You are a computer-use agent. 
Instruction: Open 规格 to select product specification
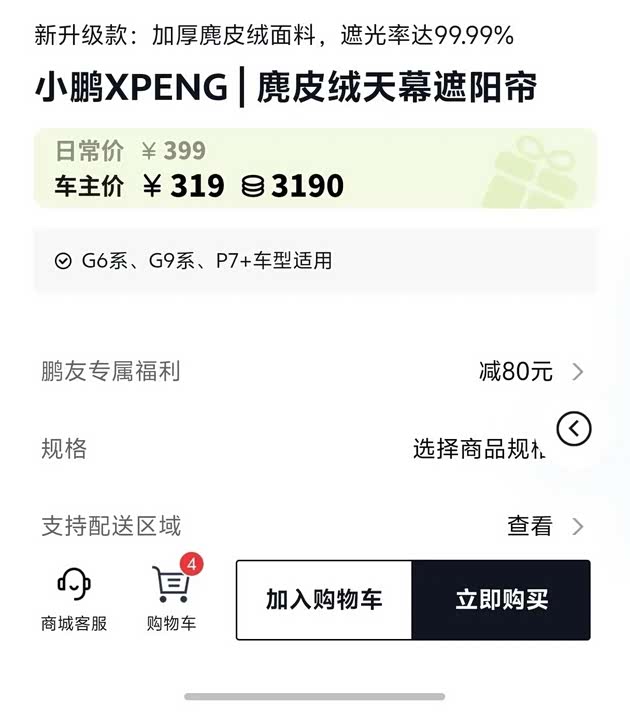478,449
